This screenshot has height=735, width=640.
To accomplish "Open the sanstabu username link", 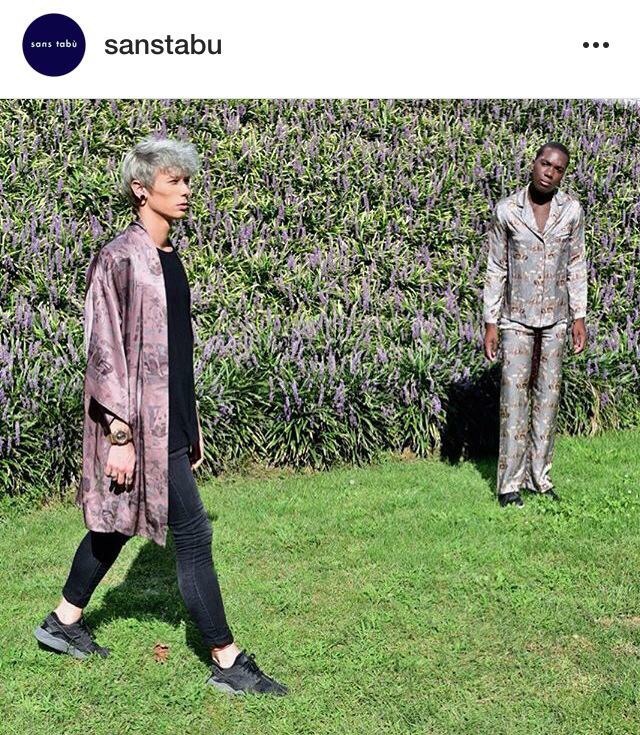I will coord(163,45).
